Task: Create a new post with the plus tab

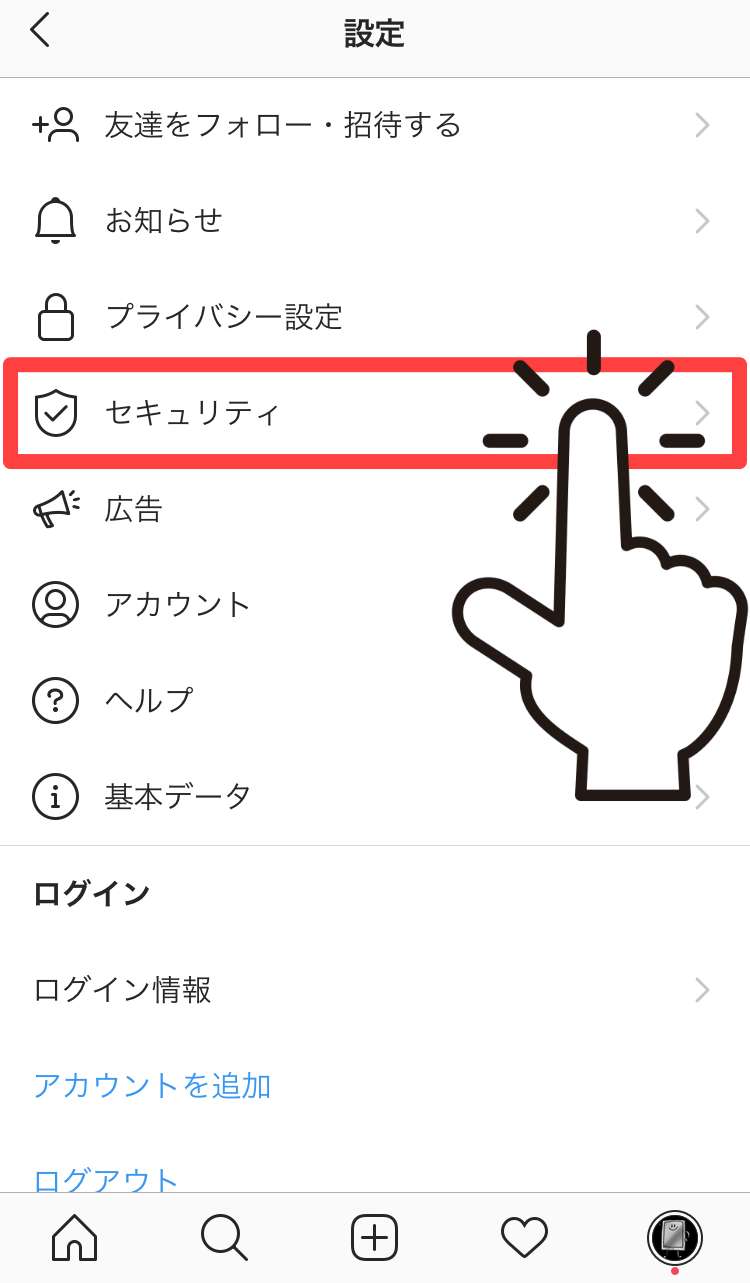Action: click(x=375, y=1238)
